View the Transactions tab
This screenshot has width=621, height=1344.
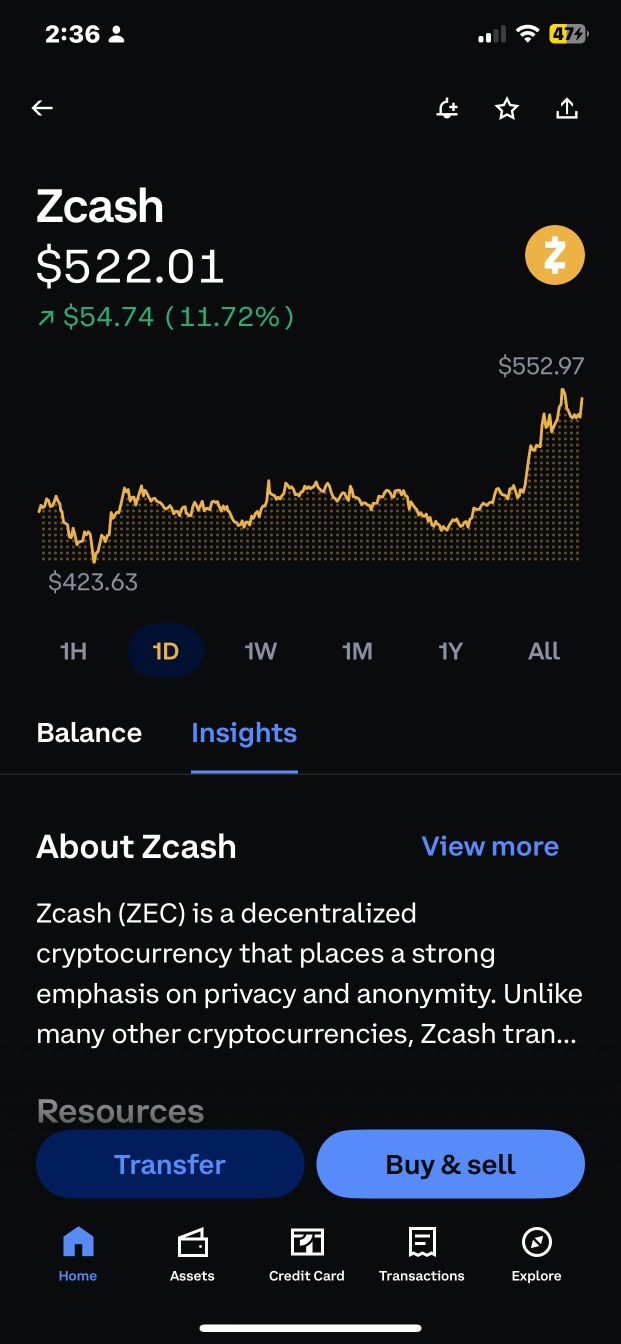[422, 1254]
